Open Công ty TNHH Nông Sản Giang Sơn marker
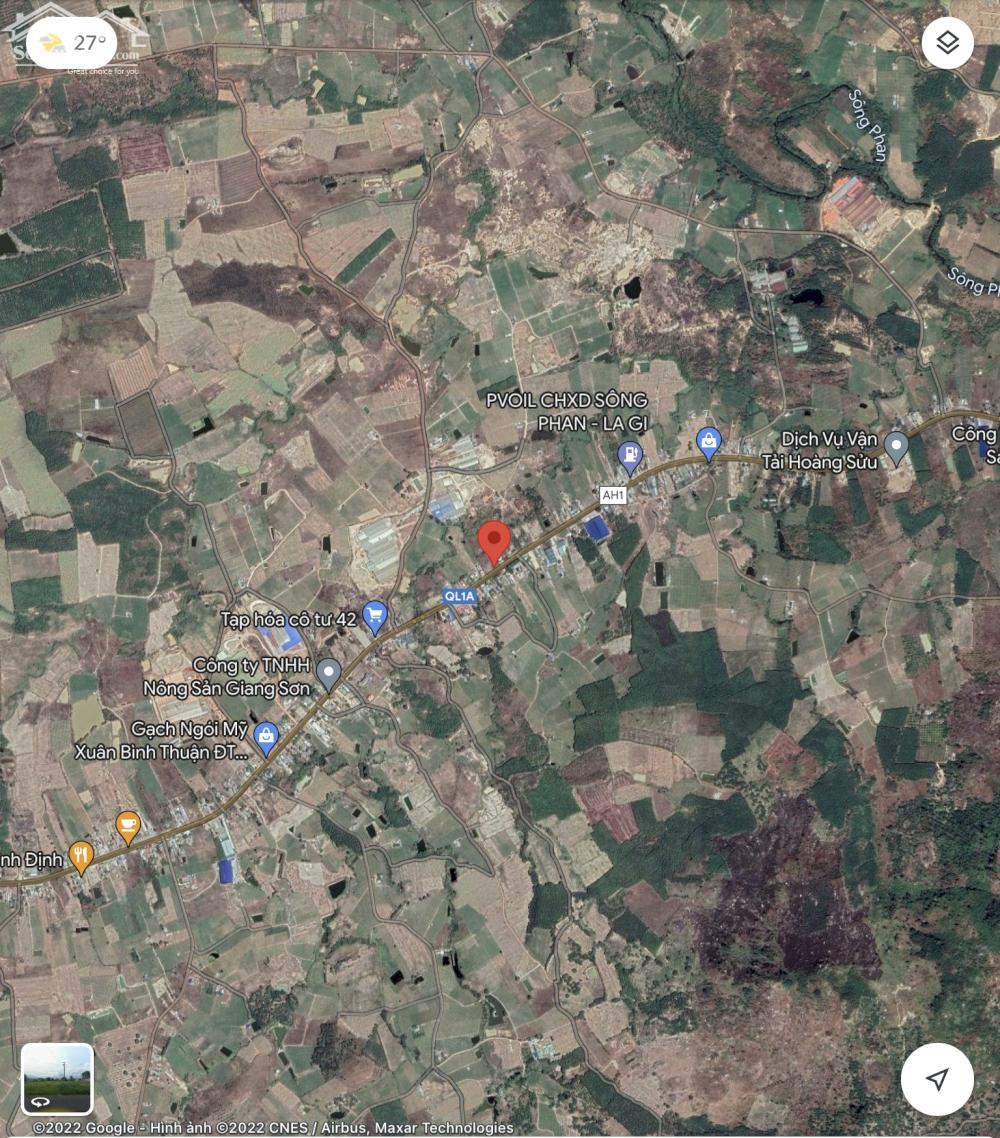The image size is (1000, 1138). (328, 674)
